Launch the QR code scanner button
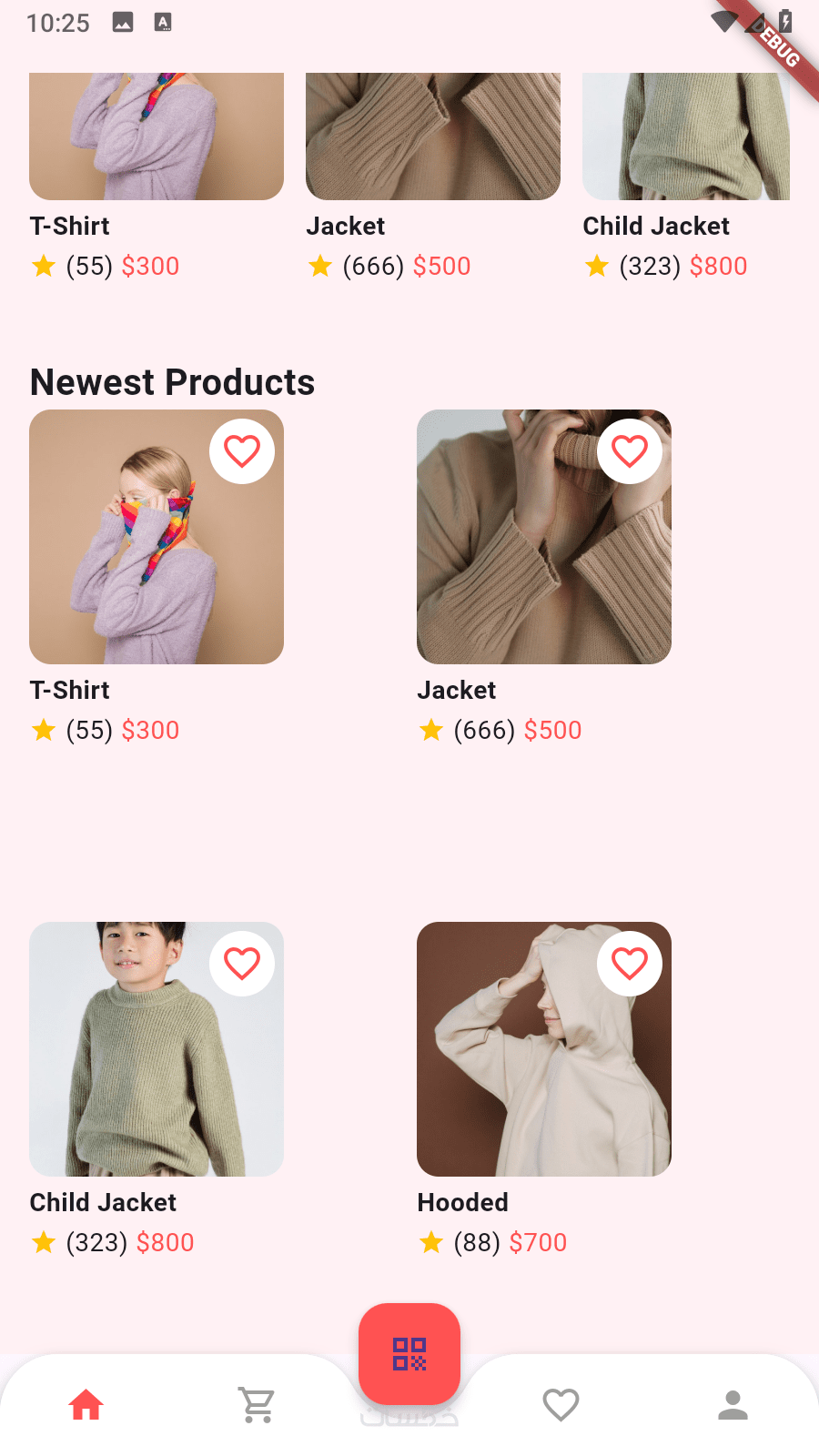Screen dimensions: 819x1456 [x=409, y=1353]
